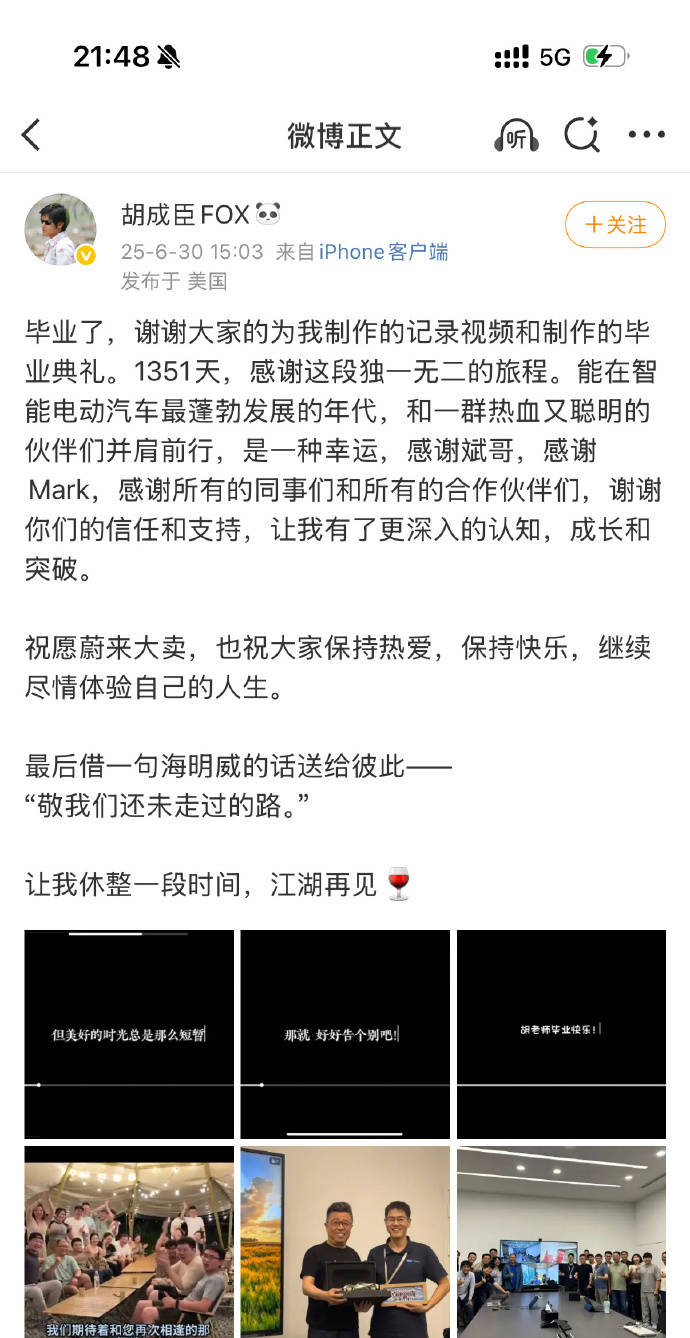The height and width of the screenshot is (1338, 690).
Task: View the outdoor group dinner photo
Action: 129,1242
